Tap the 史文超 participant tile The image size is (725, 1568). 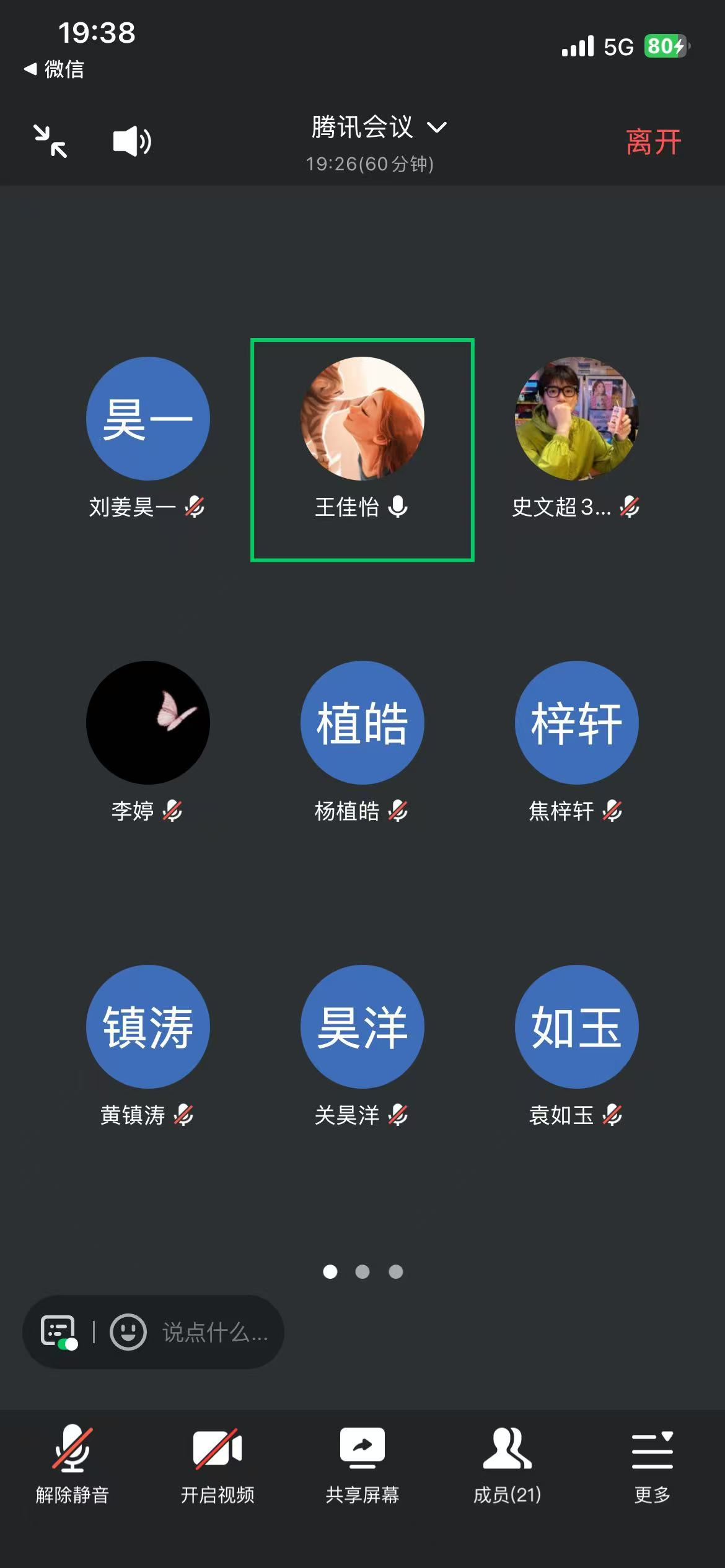576,419
